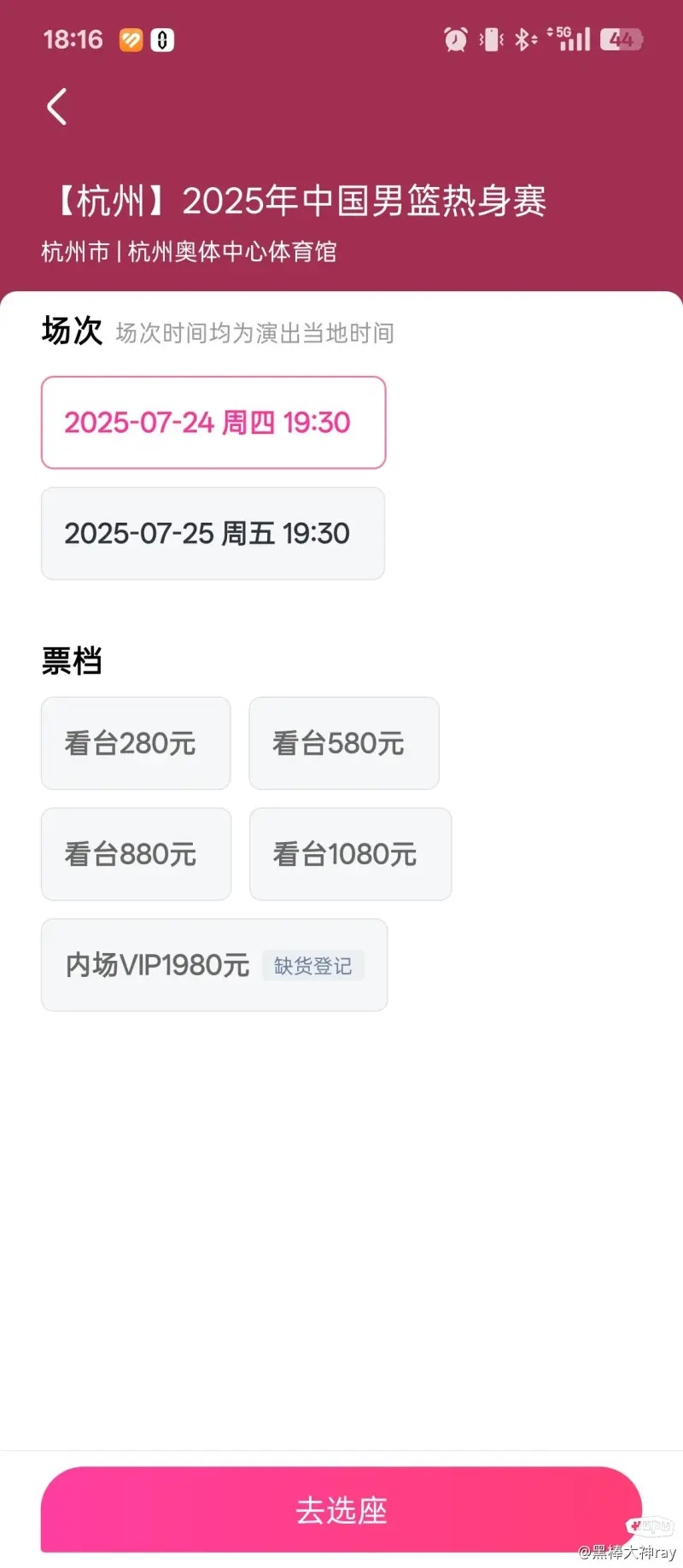Select the 2025-07-24 周四 19:30 session
This screenshot has height=1568, width=683.
[x=213, y=423]
